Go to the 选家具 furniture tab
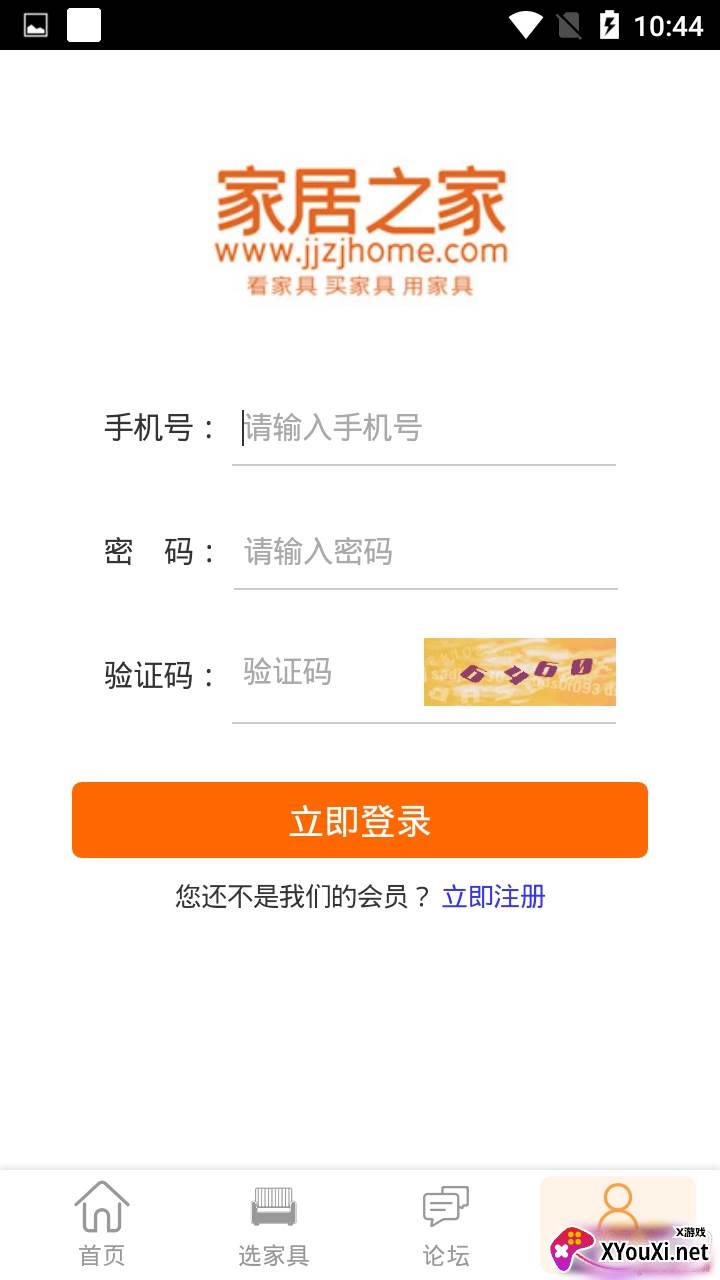 pyautogui.click(x=273, y=1224)
